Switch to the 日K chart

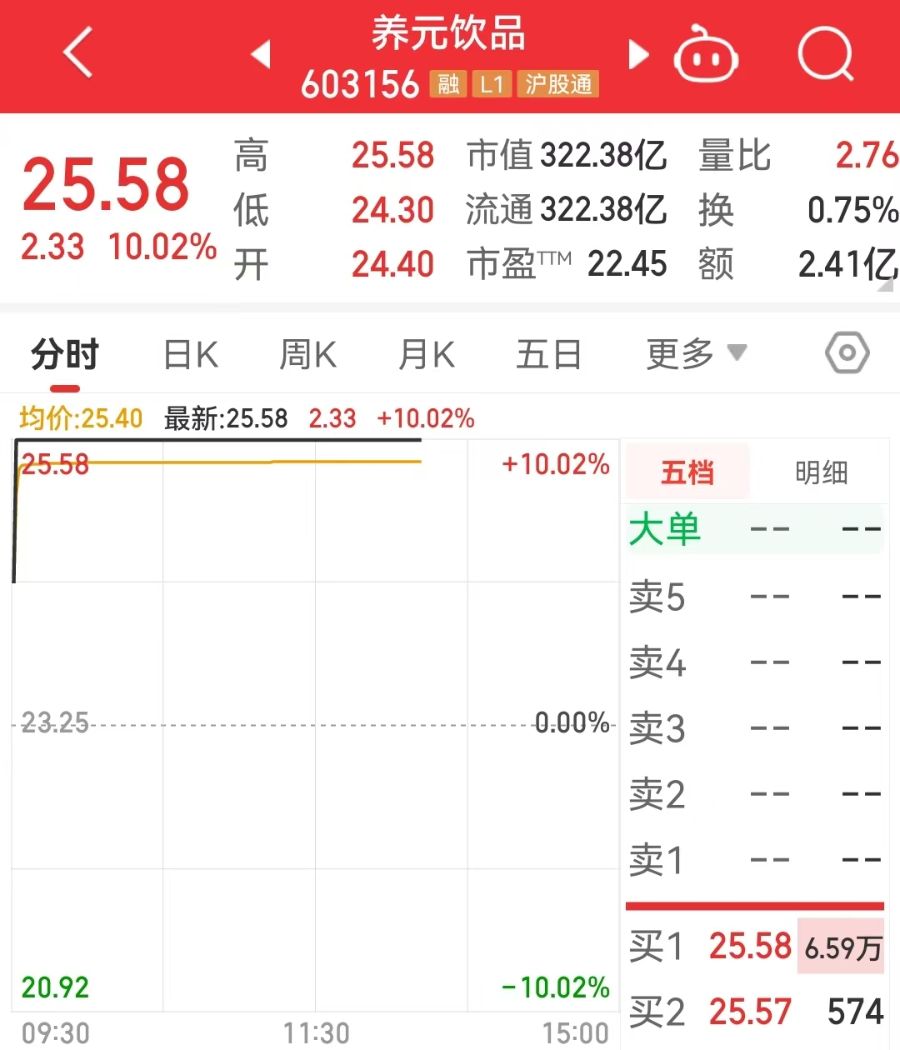click(191, 354)
